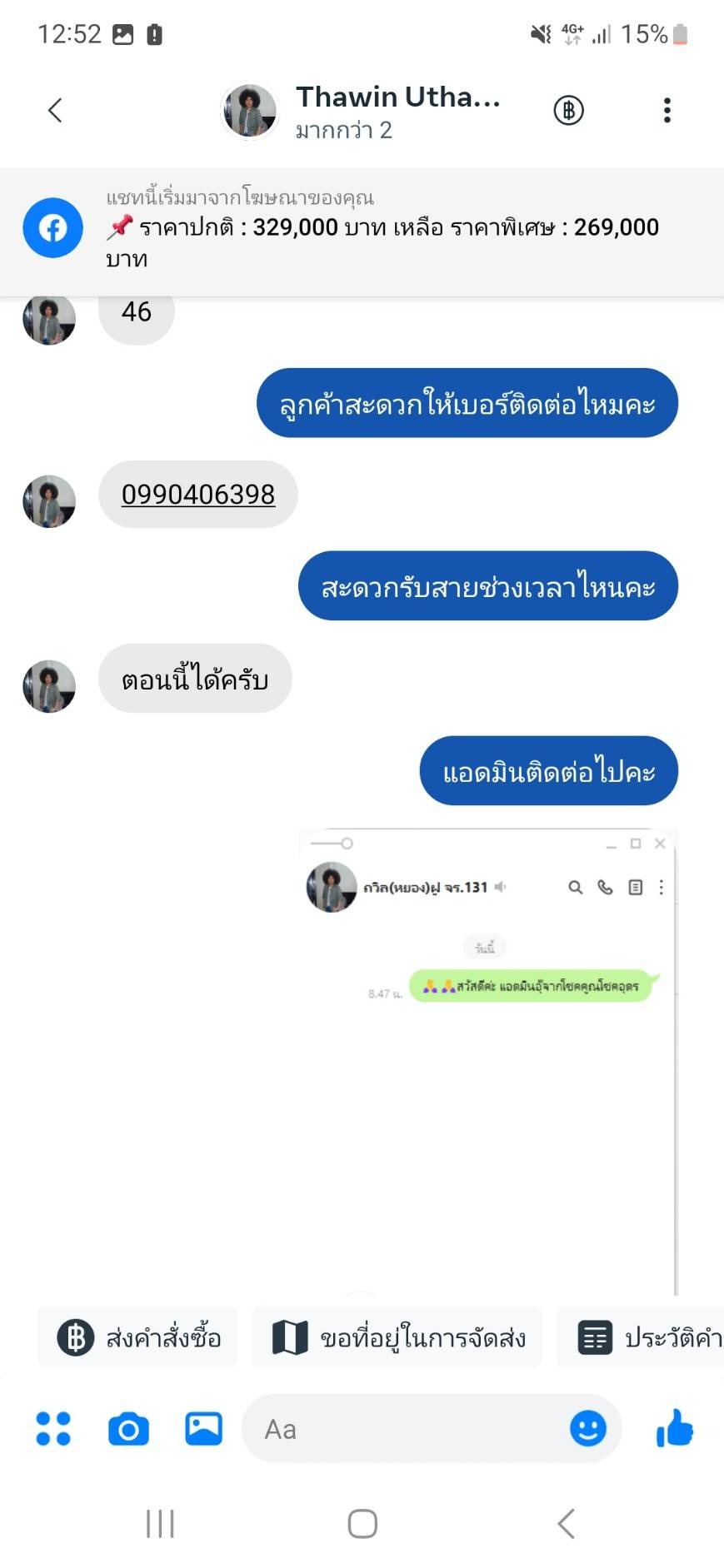Choose ขอที่อยู่ในการจัดส่ง chip

[x=397, y=1337]
